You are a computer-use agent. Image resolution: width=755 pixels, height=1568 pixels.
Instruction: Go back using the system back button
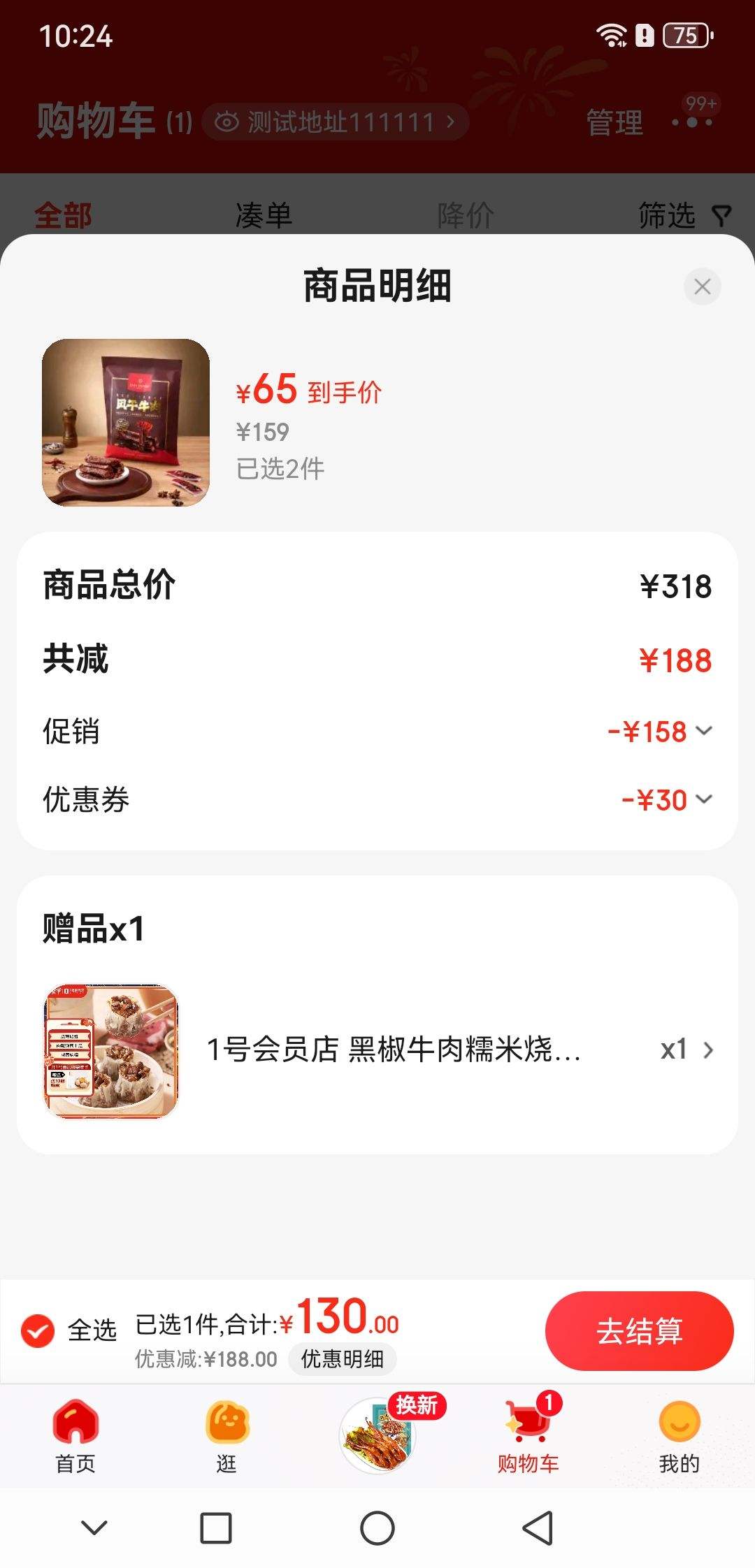click(x=538, y=1528)
